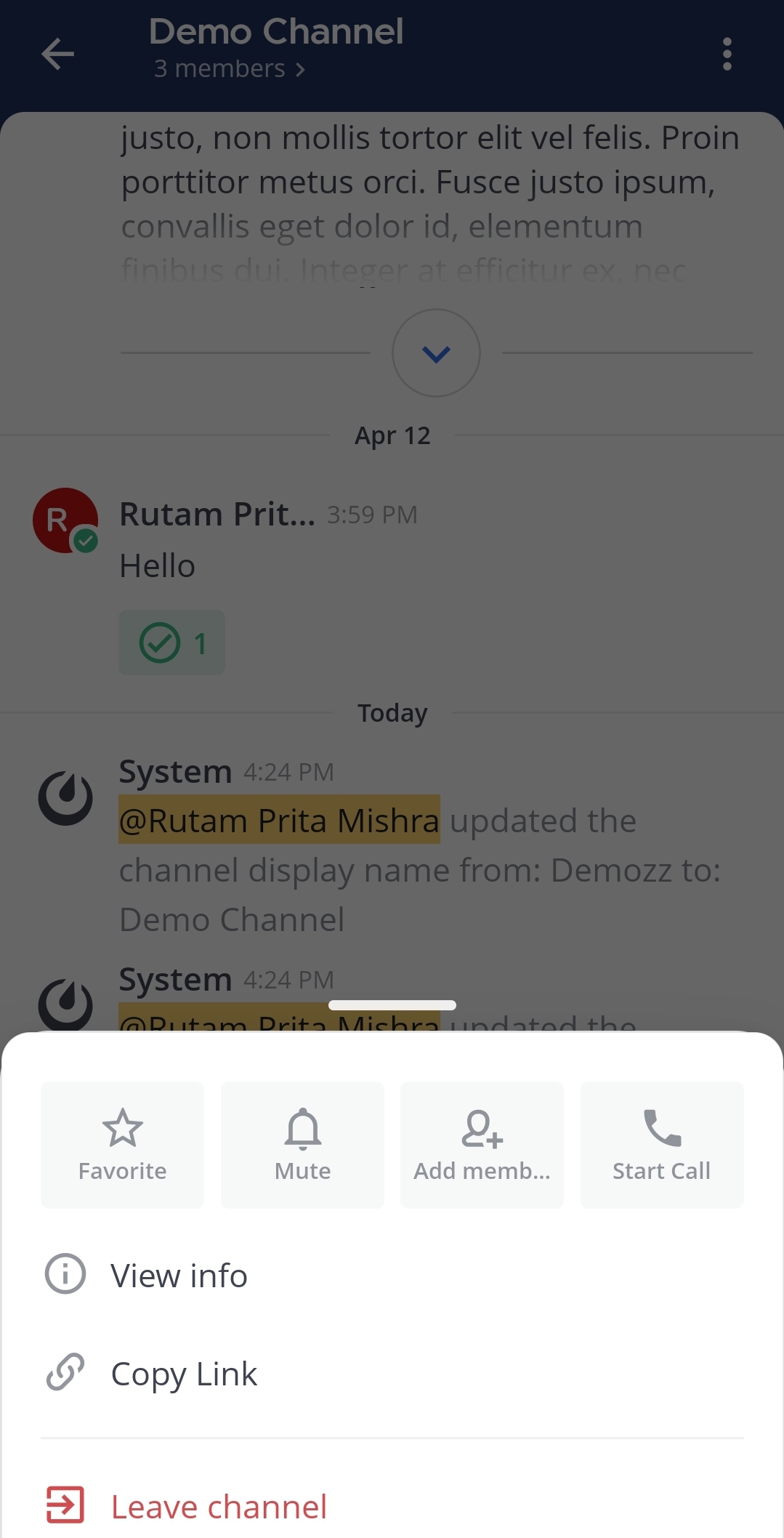Start a call in Demo Channel

click(x=661, y=1145)
